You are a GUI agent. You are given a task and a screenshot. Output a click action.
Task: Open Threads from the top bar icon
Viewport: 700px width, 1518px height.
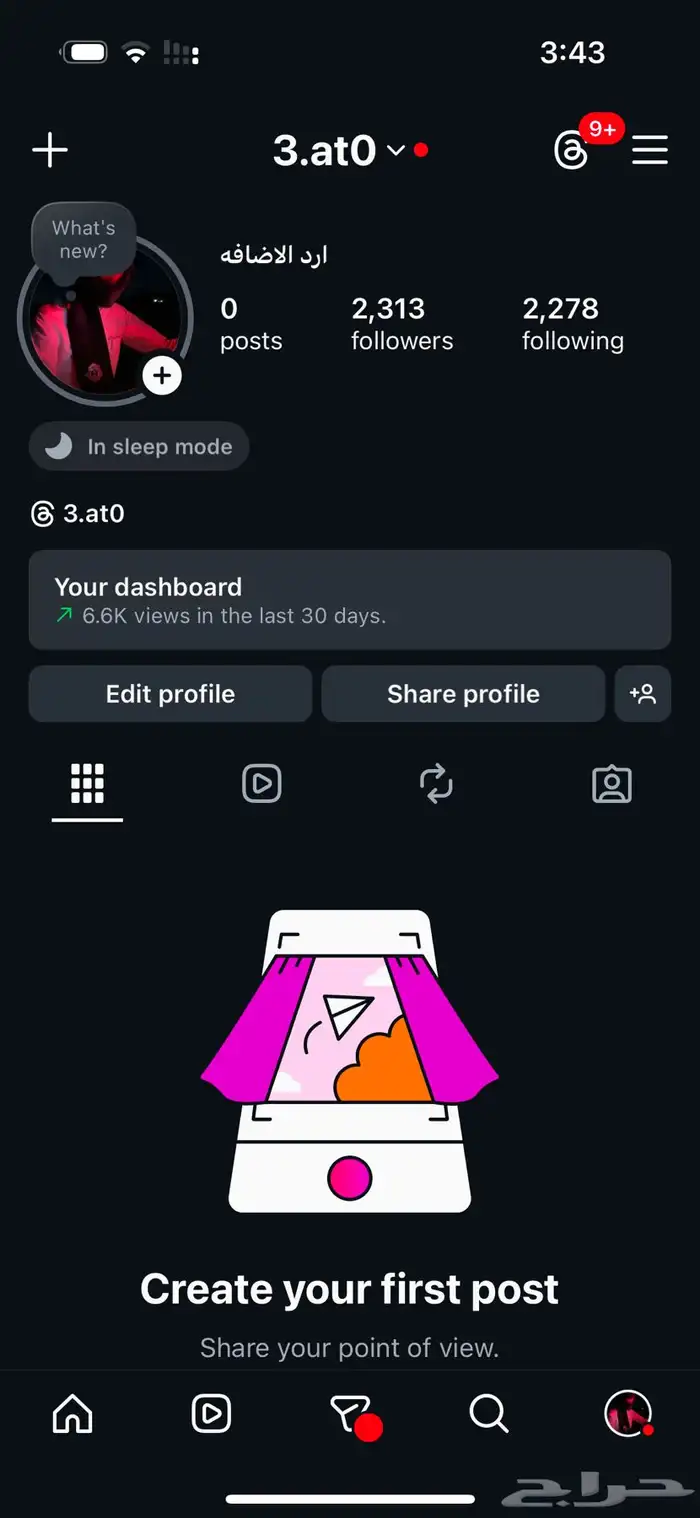point(572,151)
